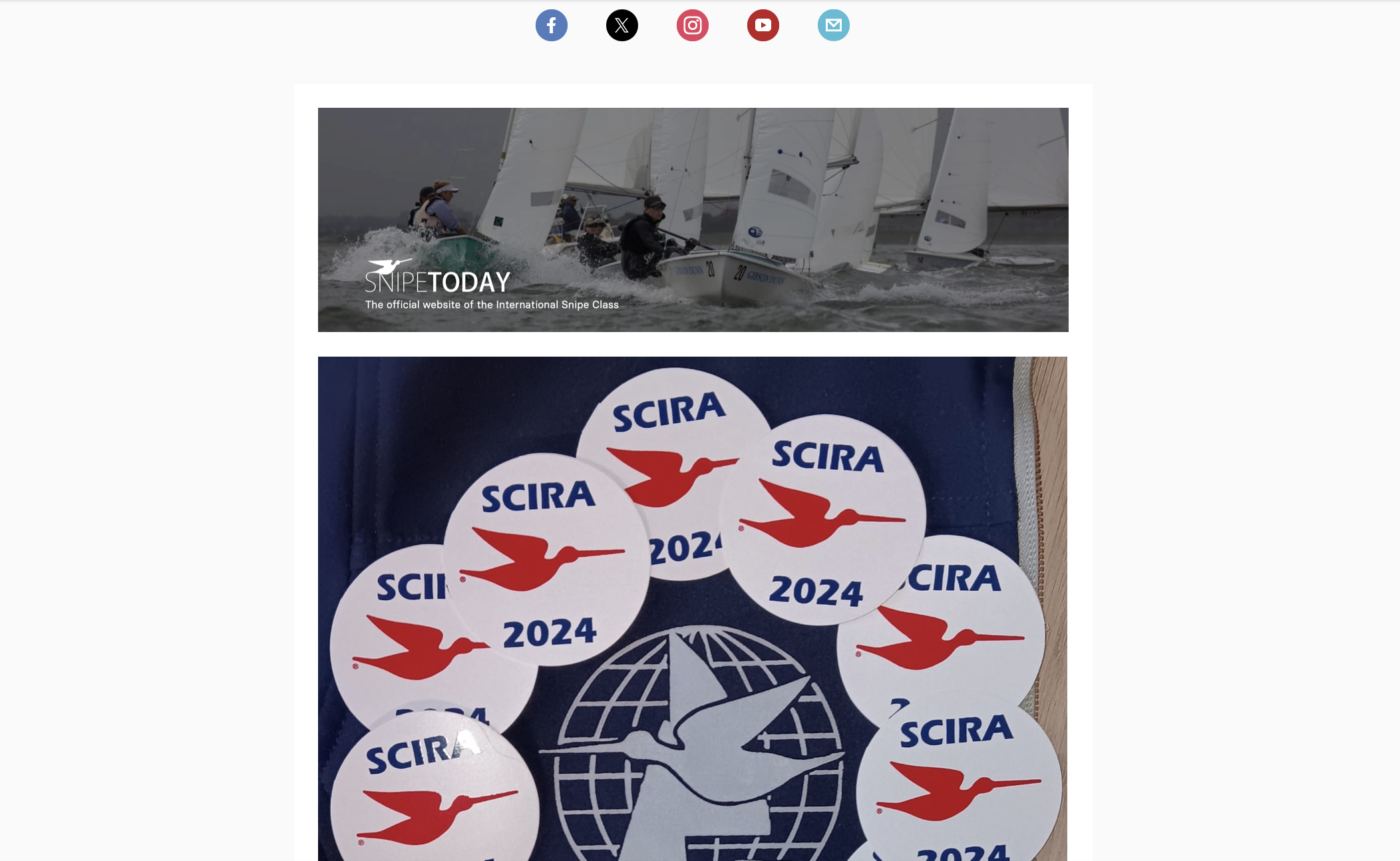
Task: Open the X (Twitter) profile icon
Action: click(622, 25)
